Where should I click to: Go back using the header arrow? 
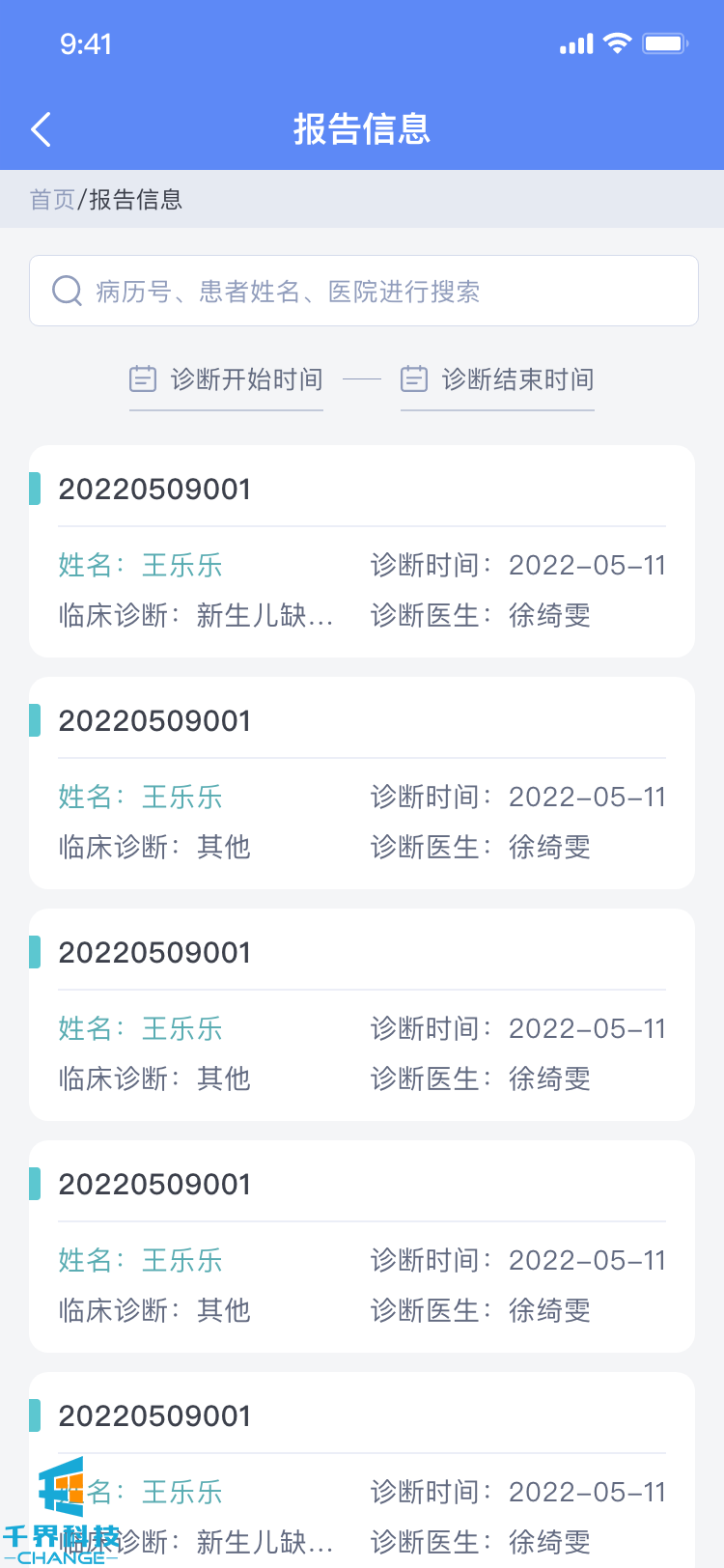pos(41,129)
